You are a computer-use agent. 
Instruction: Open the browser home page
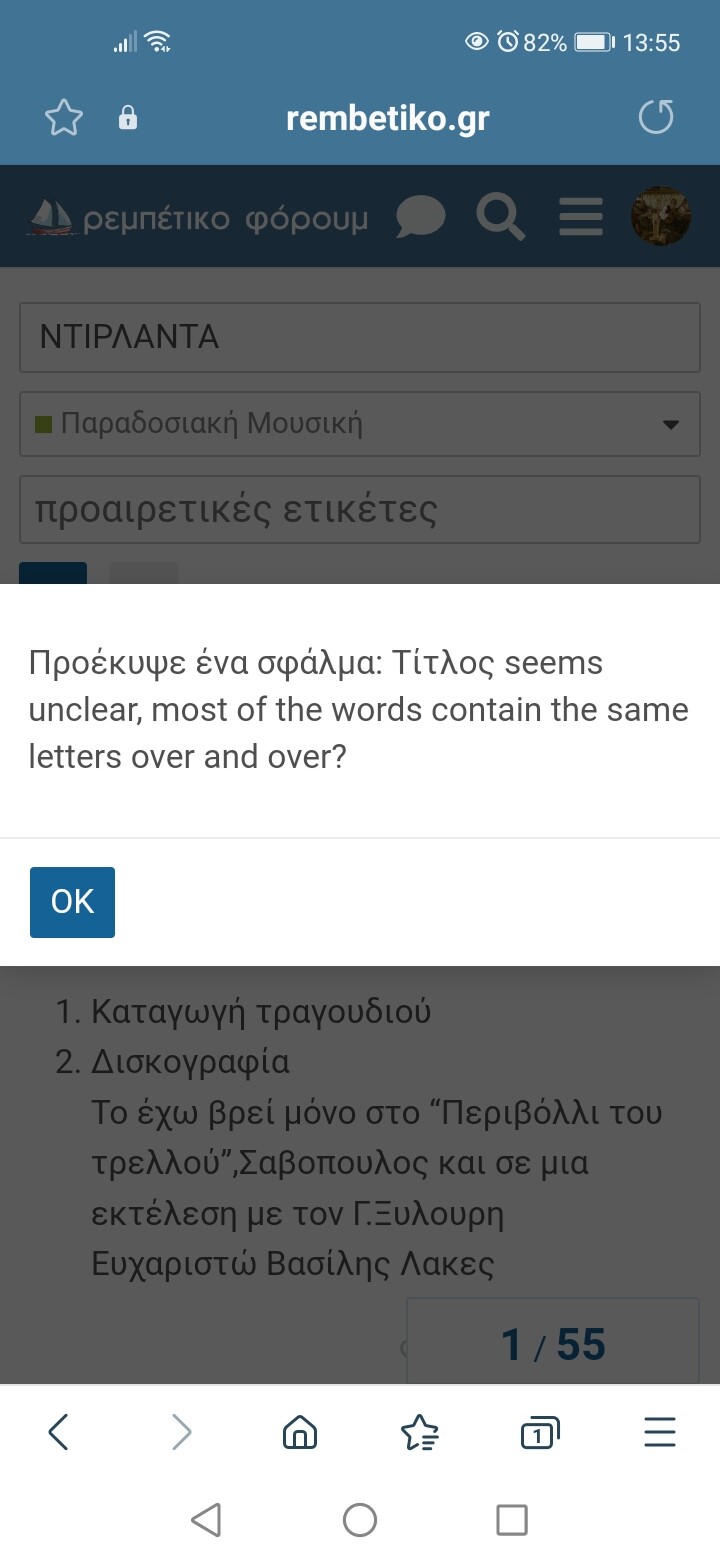[x=300, y=1433]
